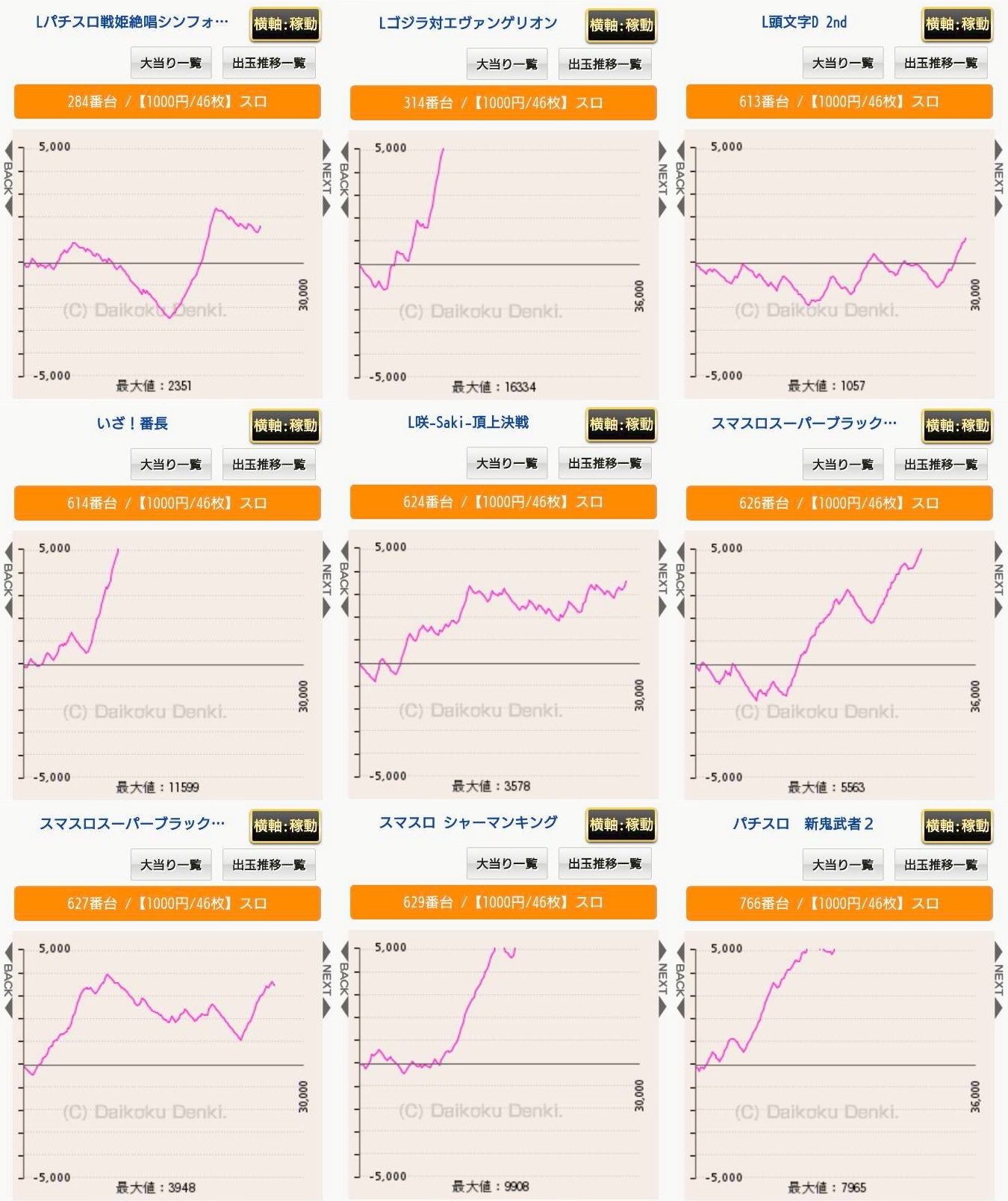Open the Lゴジラ対エヴァンゲリオン machine link
The image size is (1008, 1201).
pyautogui.click(x=468, y=23)
